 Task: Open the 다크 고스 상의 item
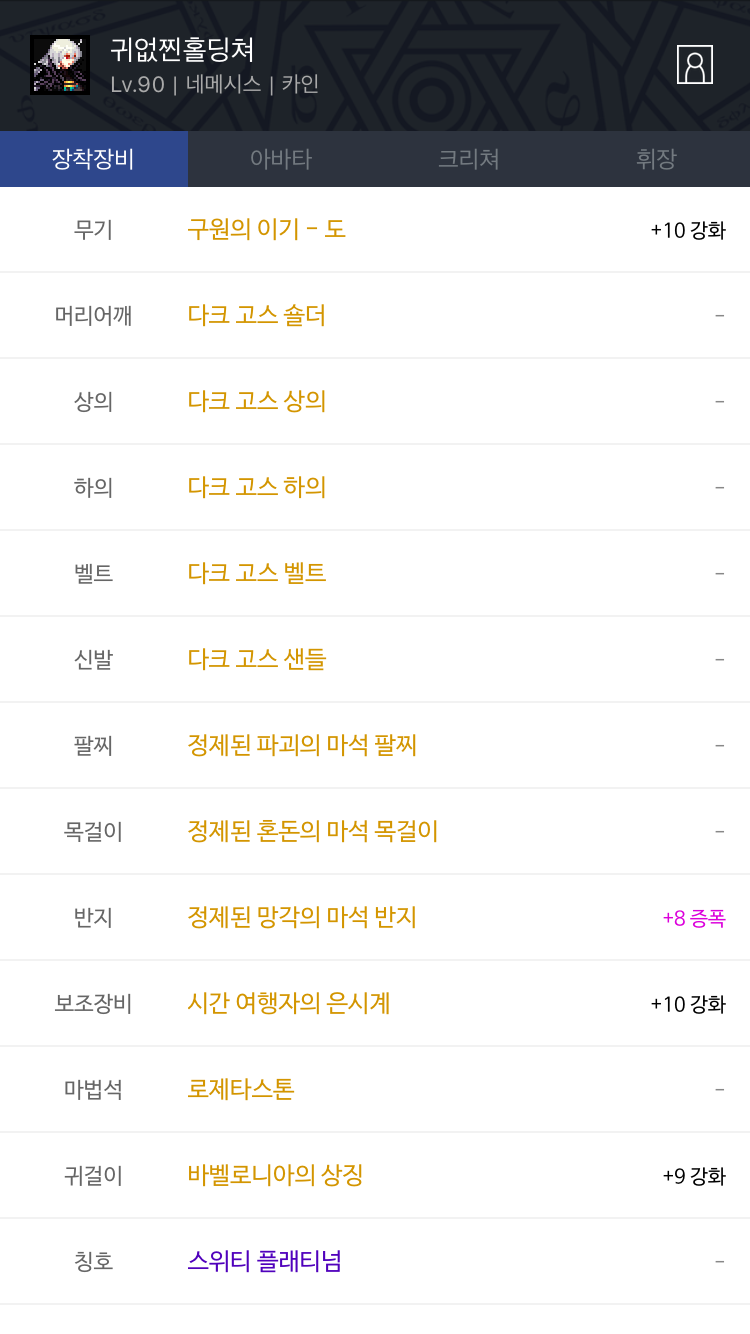click(257, 401)
